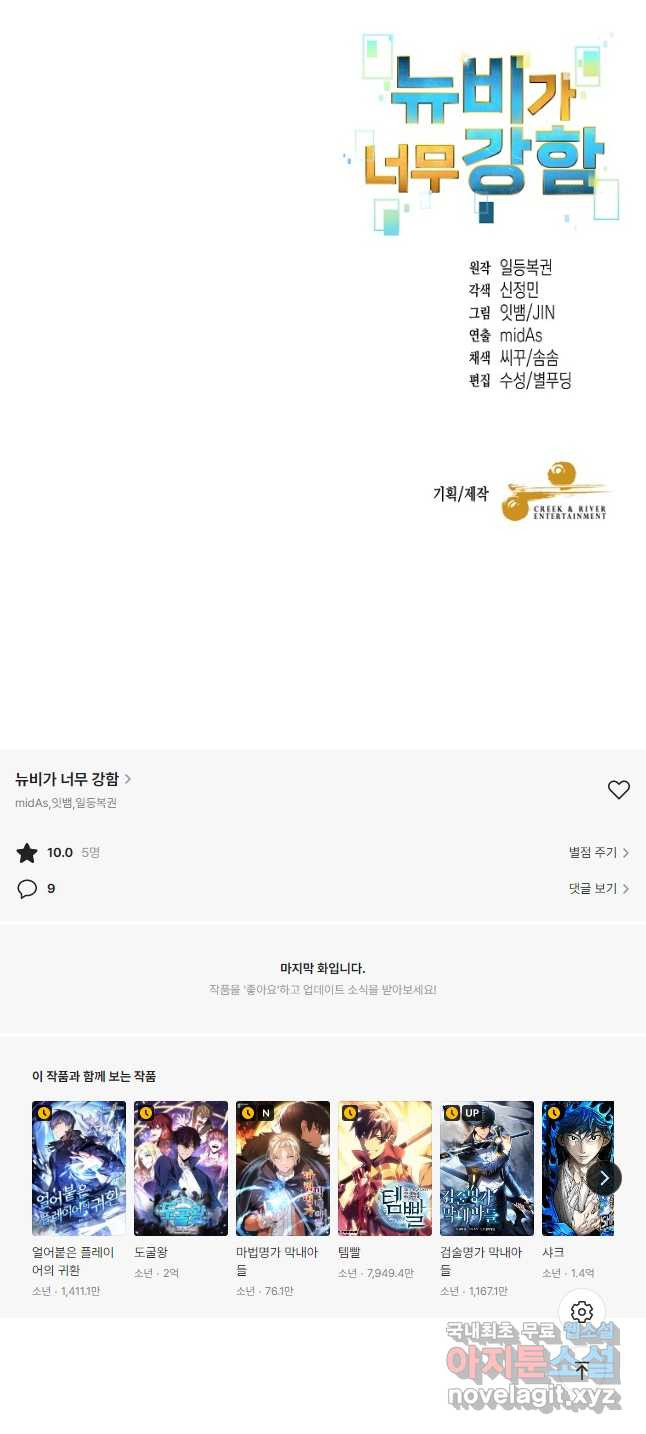The height and width of the screenshot is (1434, 646).
Task: Open comments via 댓글 보기
Action: pos(599,888)
